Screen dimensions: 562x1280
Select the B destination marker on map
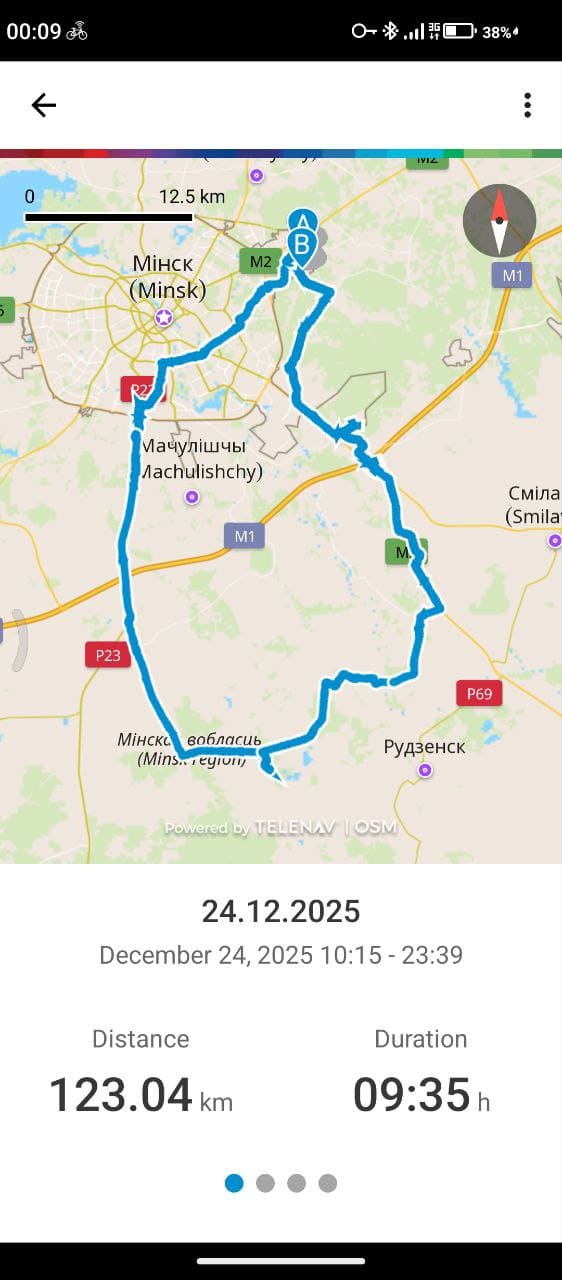[x=300, y=246]
